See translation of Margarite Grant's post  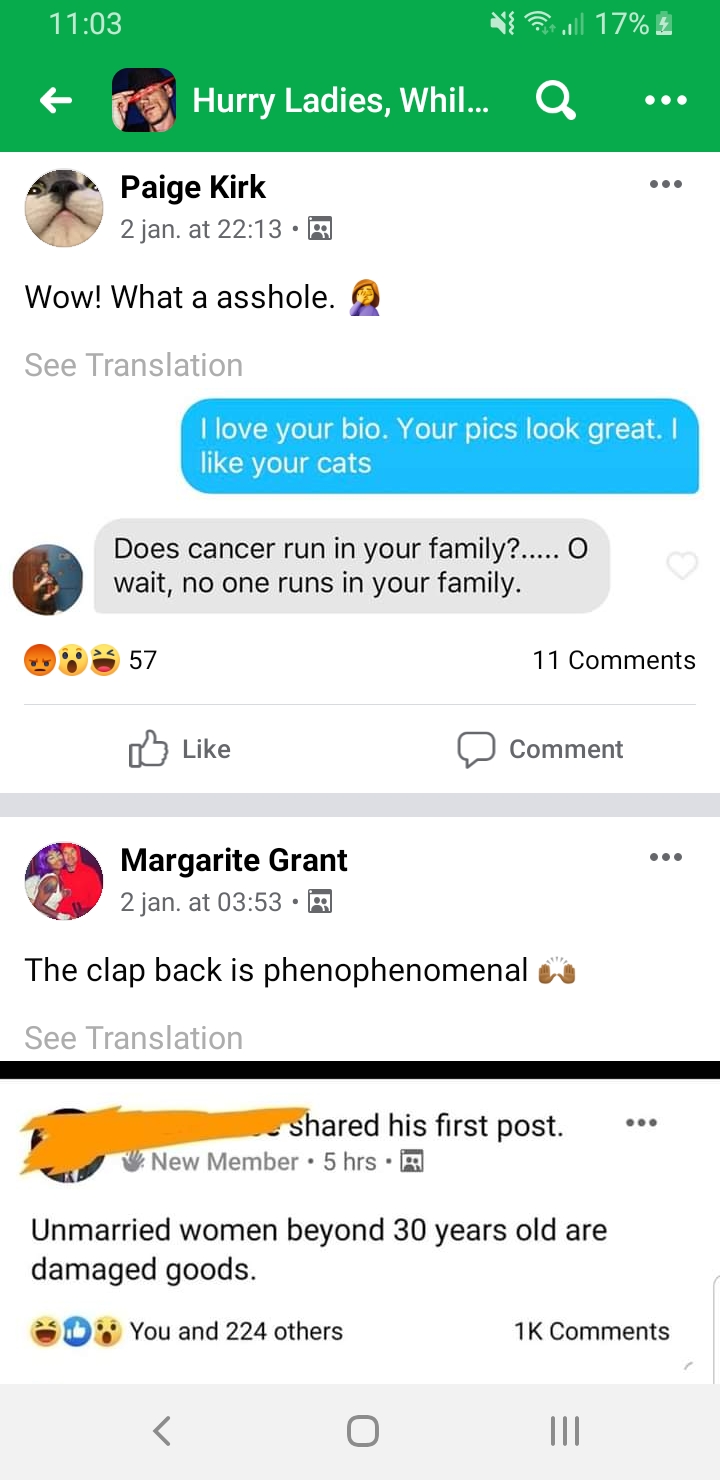click(x=133, y=1038)
